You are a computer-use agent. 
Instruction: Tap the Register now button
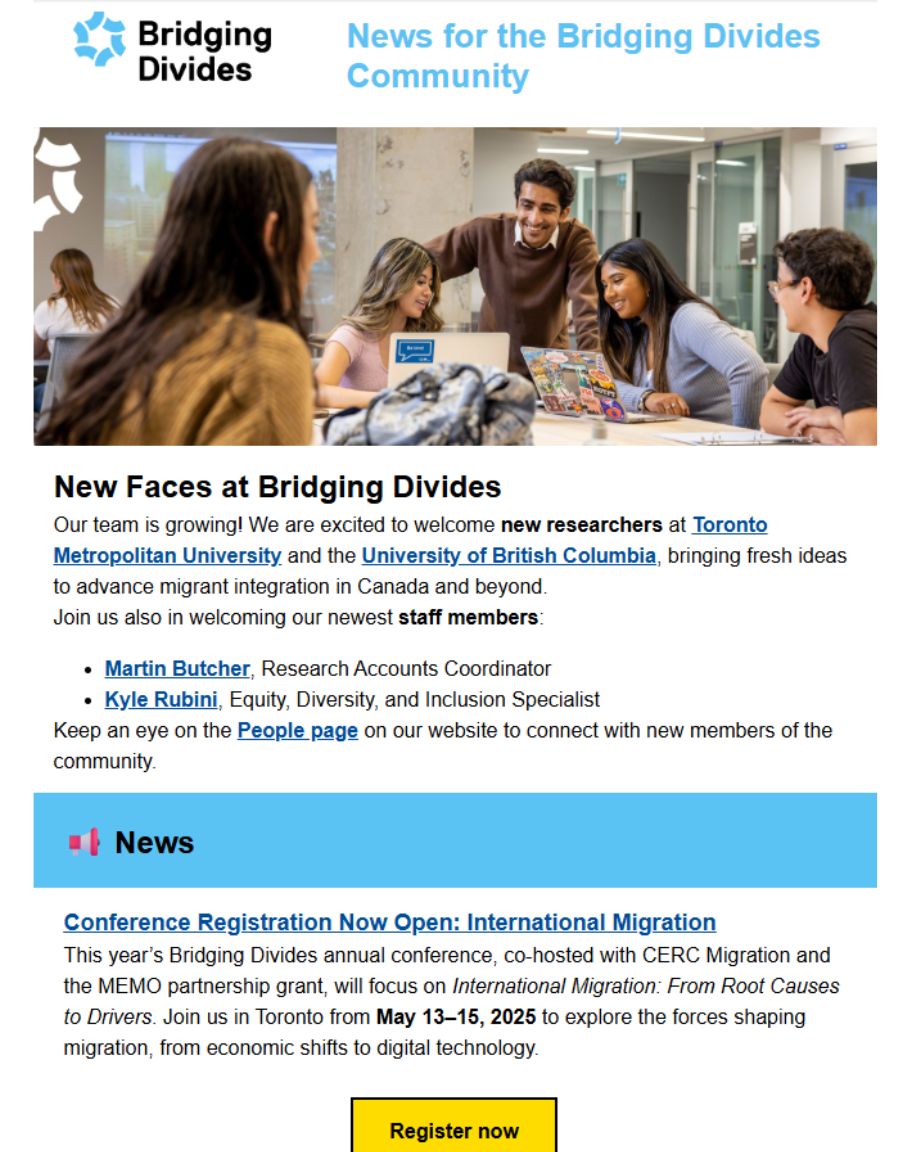453,1130
